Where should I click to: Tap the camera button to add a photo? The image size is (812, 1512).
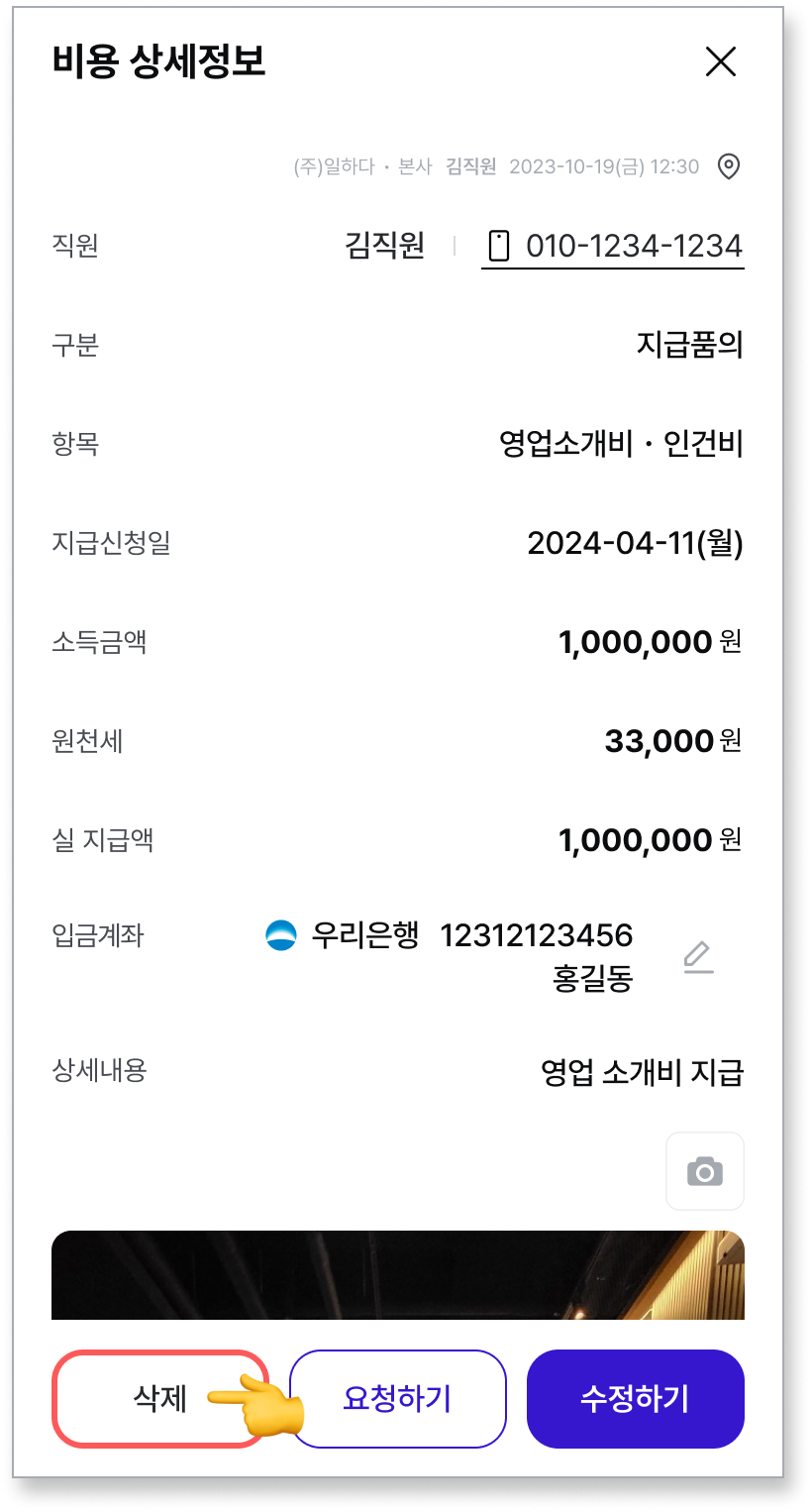click(705, 1171)
